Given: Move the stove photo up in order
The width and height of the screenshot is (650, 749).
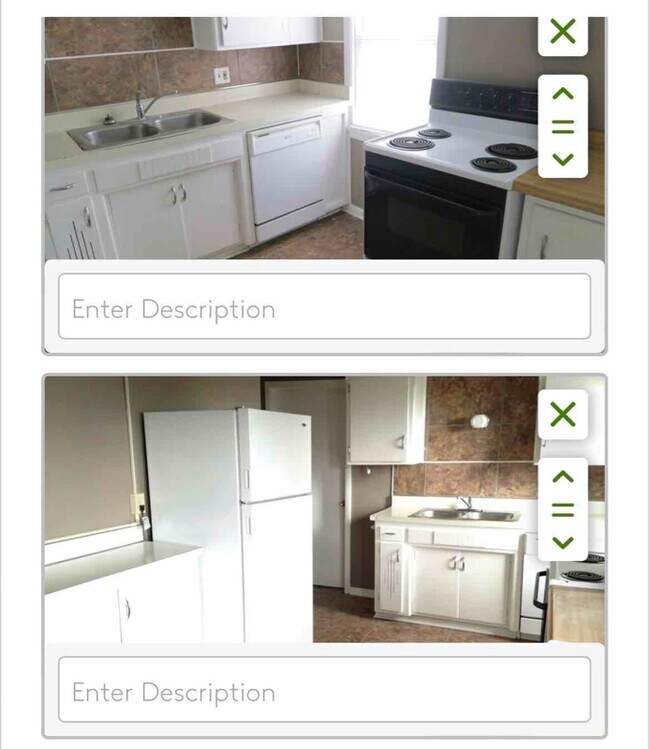Looking at the screenshot, I should (563, 94).
